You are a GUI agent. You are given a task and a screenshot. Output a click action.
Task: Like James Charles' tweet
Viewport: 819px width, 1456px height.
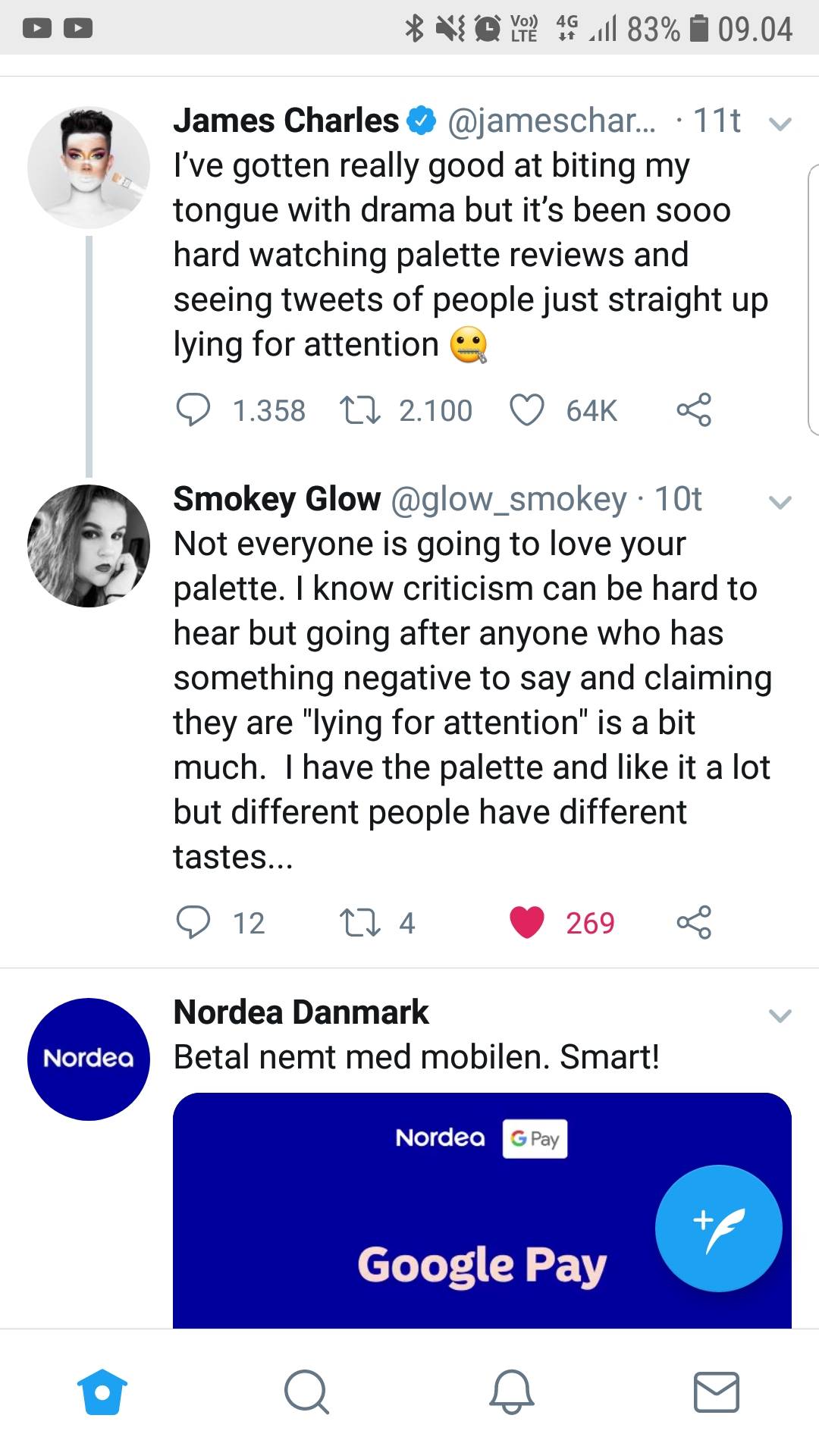pyautogui.click(x=531, y=410)
